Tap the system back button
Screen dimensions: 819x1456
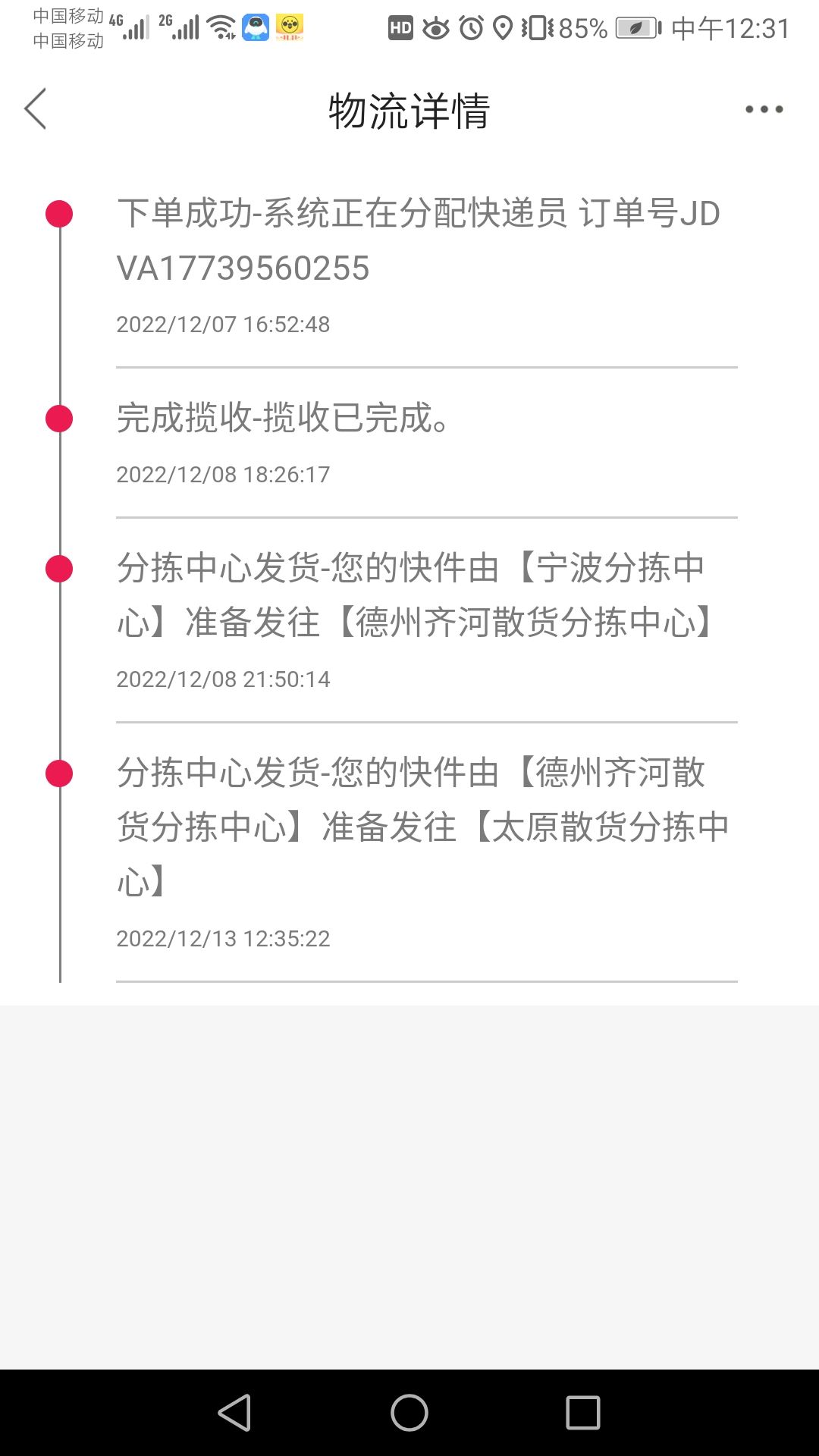click(x=234, y=1413)
